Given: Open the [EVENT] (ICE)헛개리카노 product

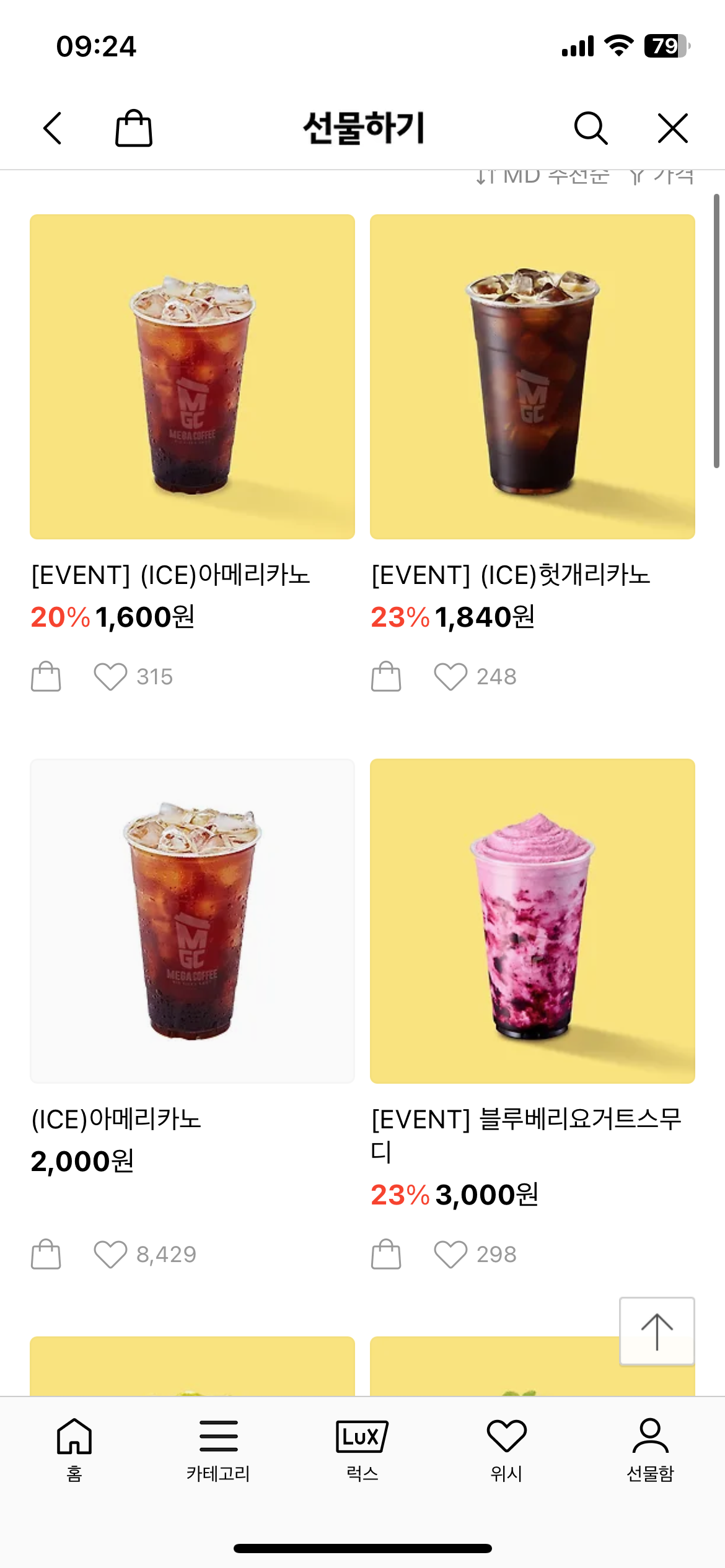Looking at the screenshot, I should [532, 377].
